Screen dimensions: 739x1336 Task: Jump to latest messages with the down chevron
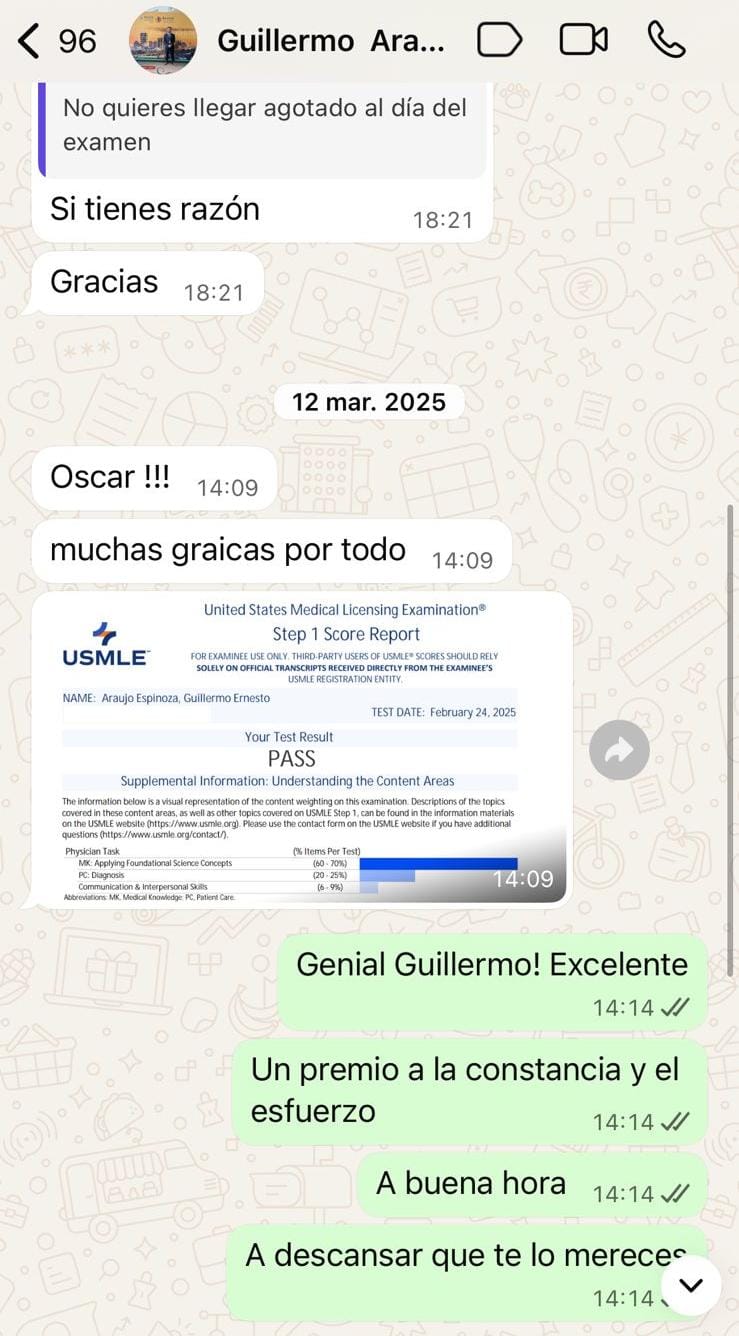tap(690, 1285)
